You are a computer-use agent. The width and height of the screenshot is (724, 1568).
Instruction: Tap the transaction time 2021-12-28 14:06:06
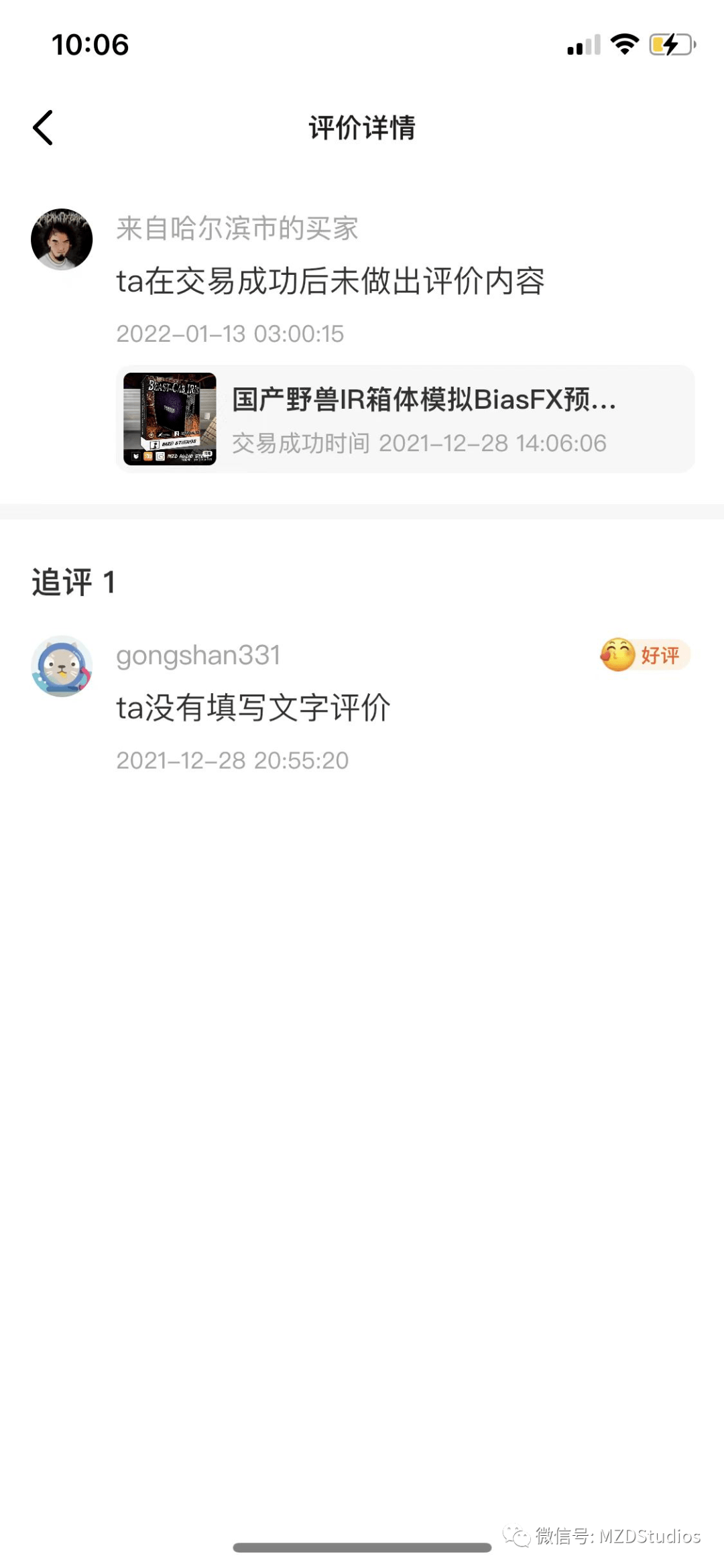tap(493, 443)
